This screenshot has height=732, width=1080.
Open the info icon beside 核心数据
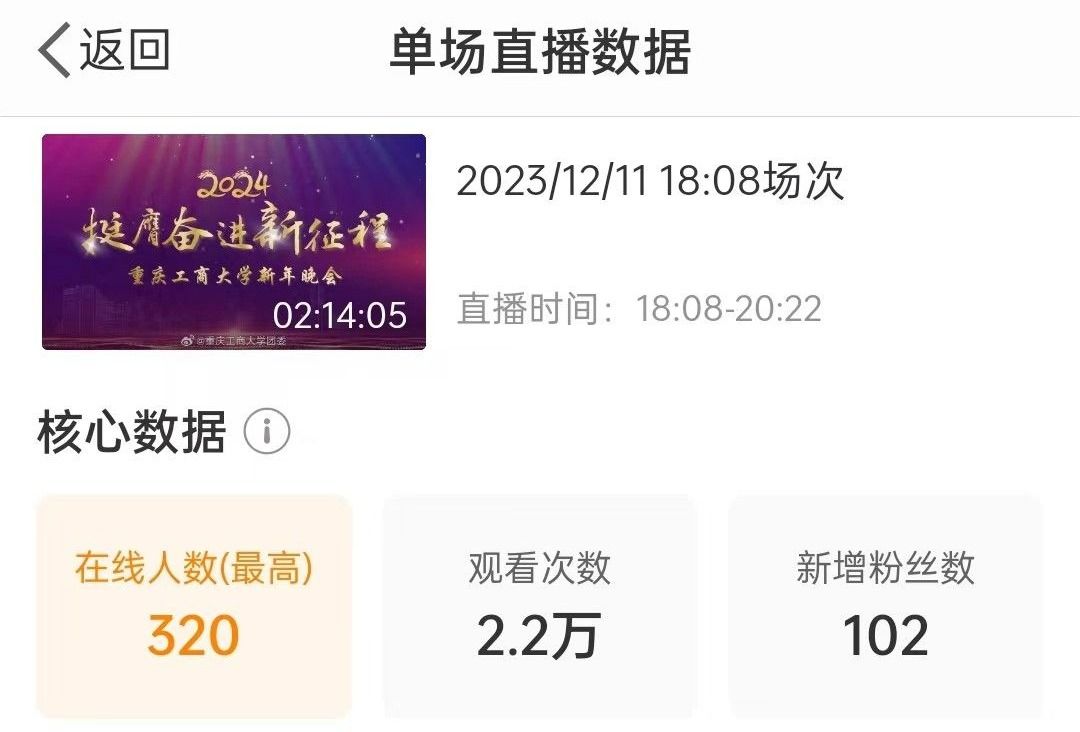tap(266, 433)
